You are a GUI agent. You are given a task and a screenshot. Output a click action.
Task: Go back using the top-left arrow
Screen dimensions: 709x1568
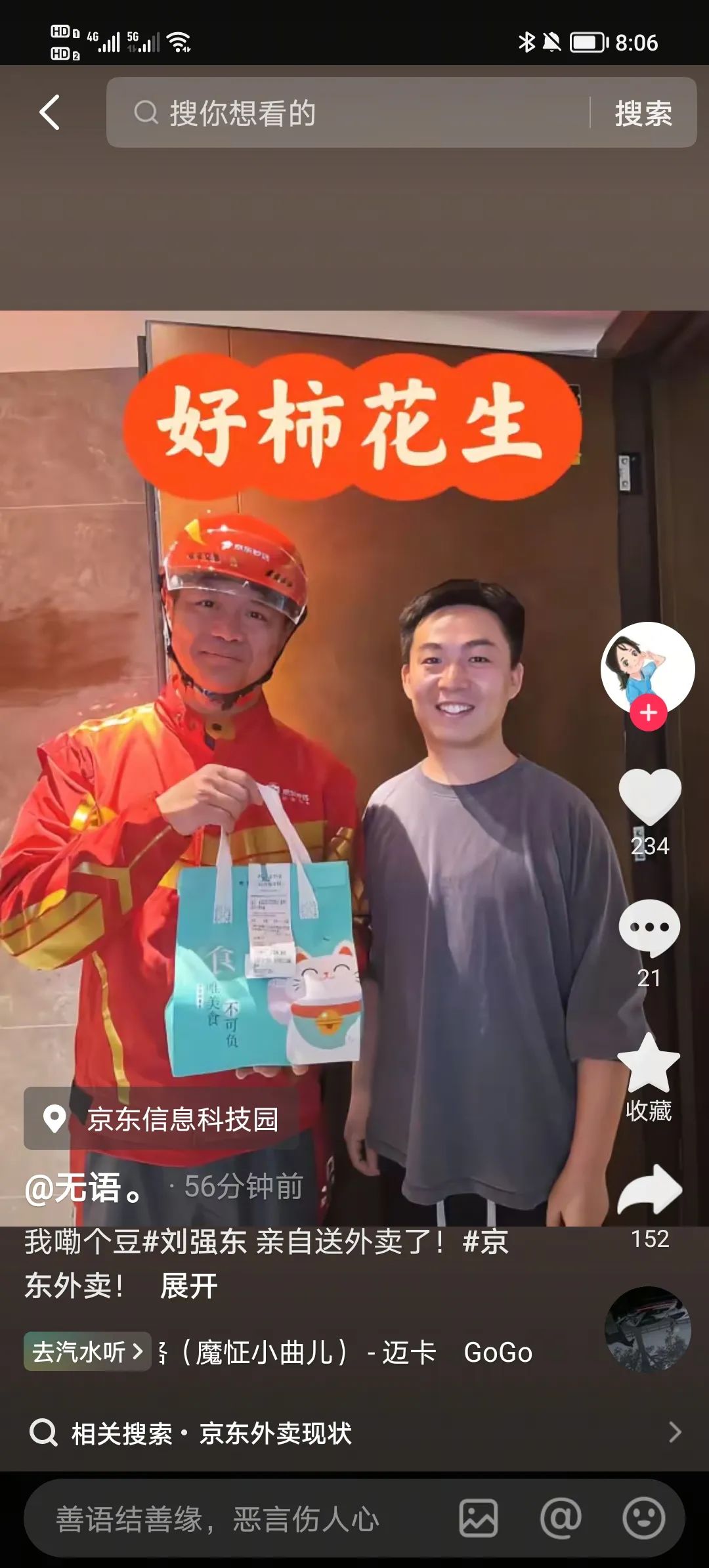(50, 112)
